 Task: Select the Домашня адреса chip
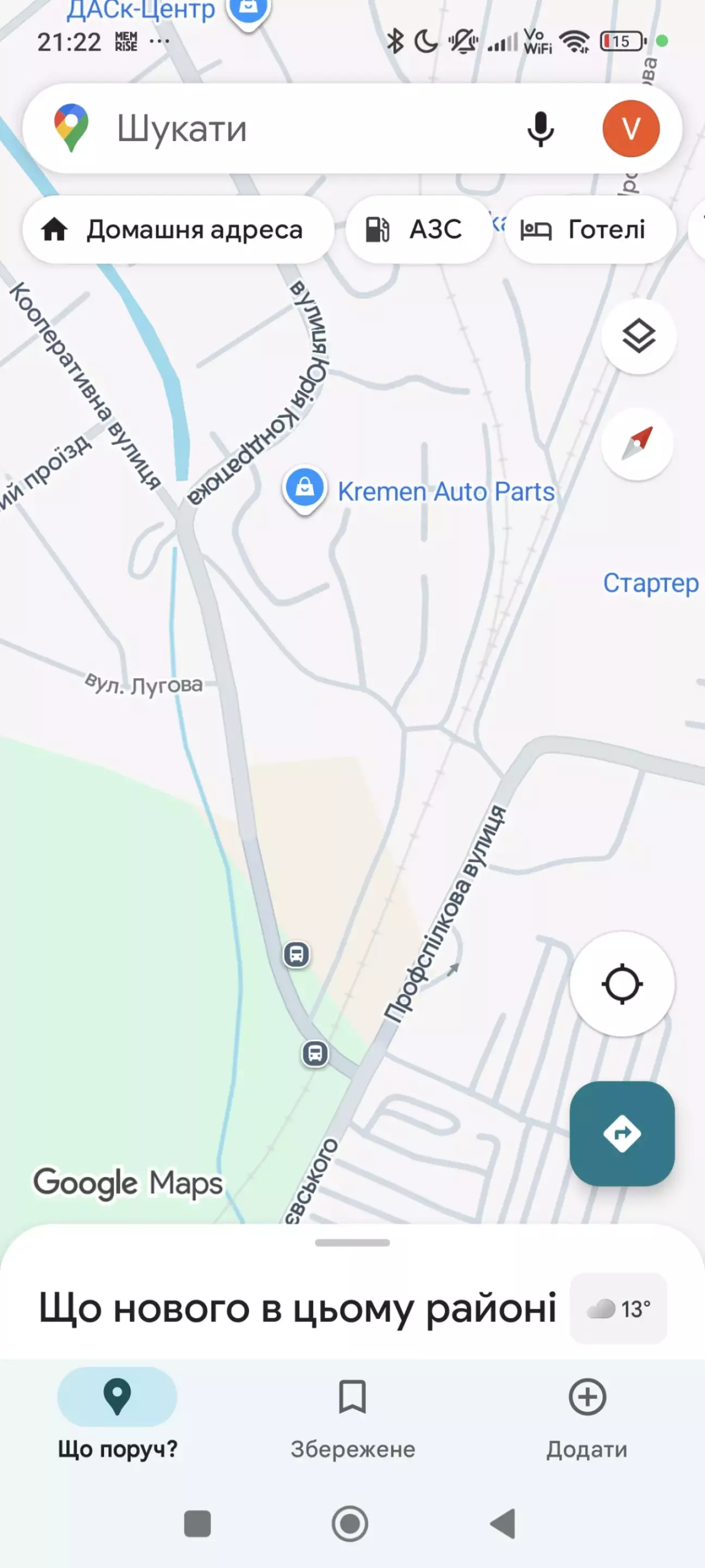point(178,230)
